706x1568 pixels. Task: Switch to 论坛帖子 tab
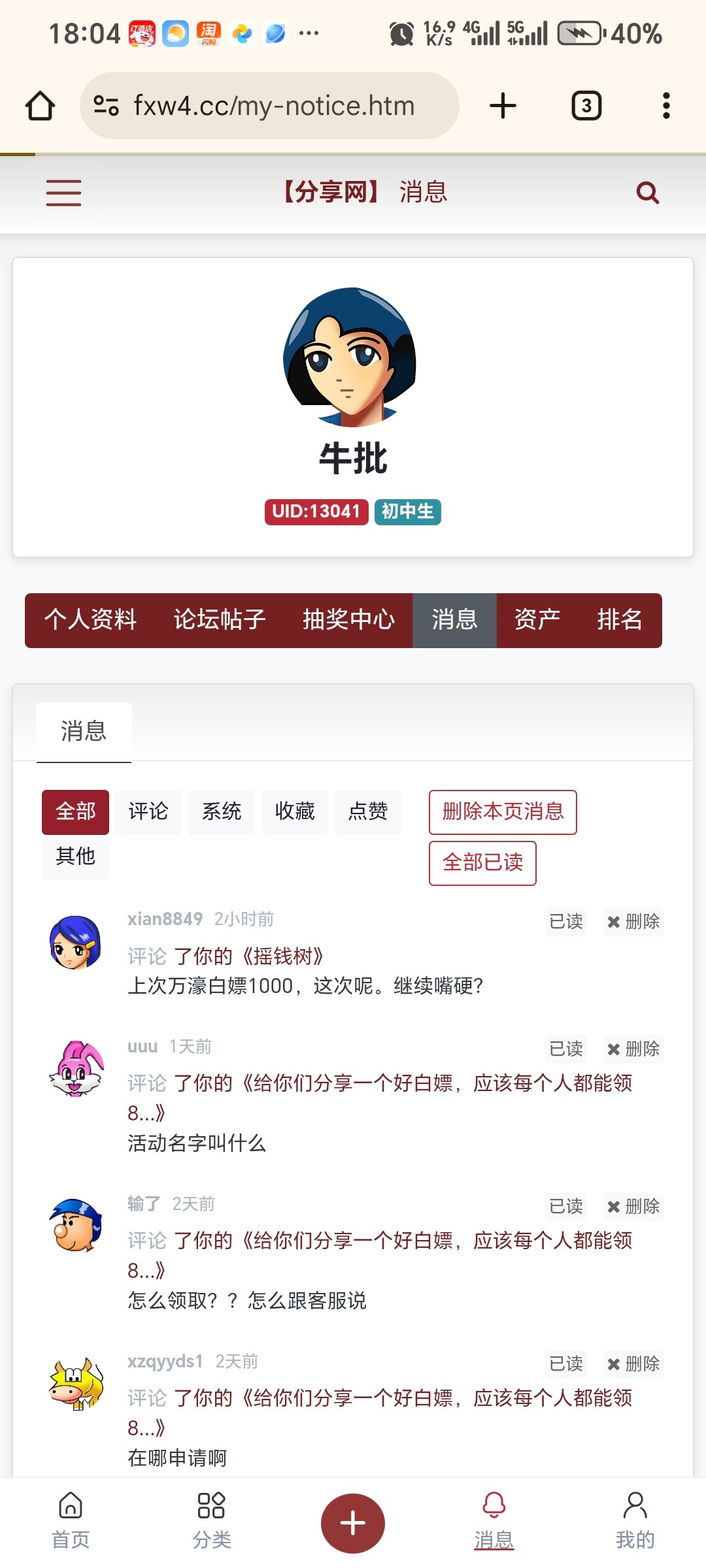point(219,620)
